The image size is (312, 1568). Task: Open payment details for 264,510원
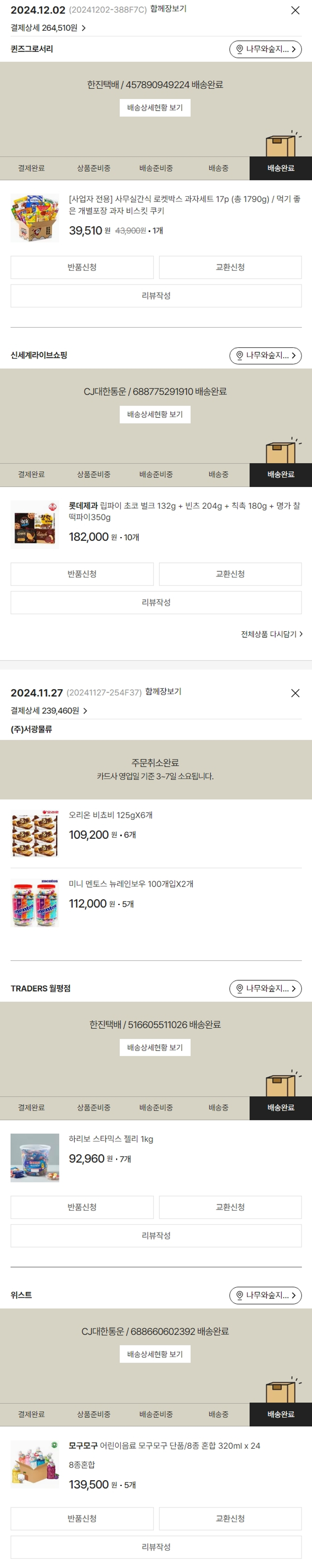tap(48, 28)
